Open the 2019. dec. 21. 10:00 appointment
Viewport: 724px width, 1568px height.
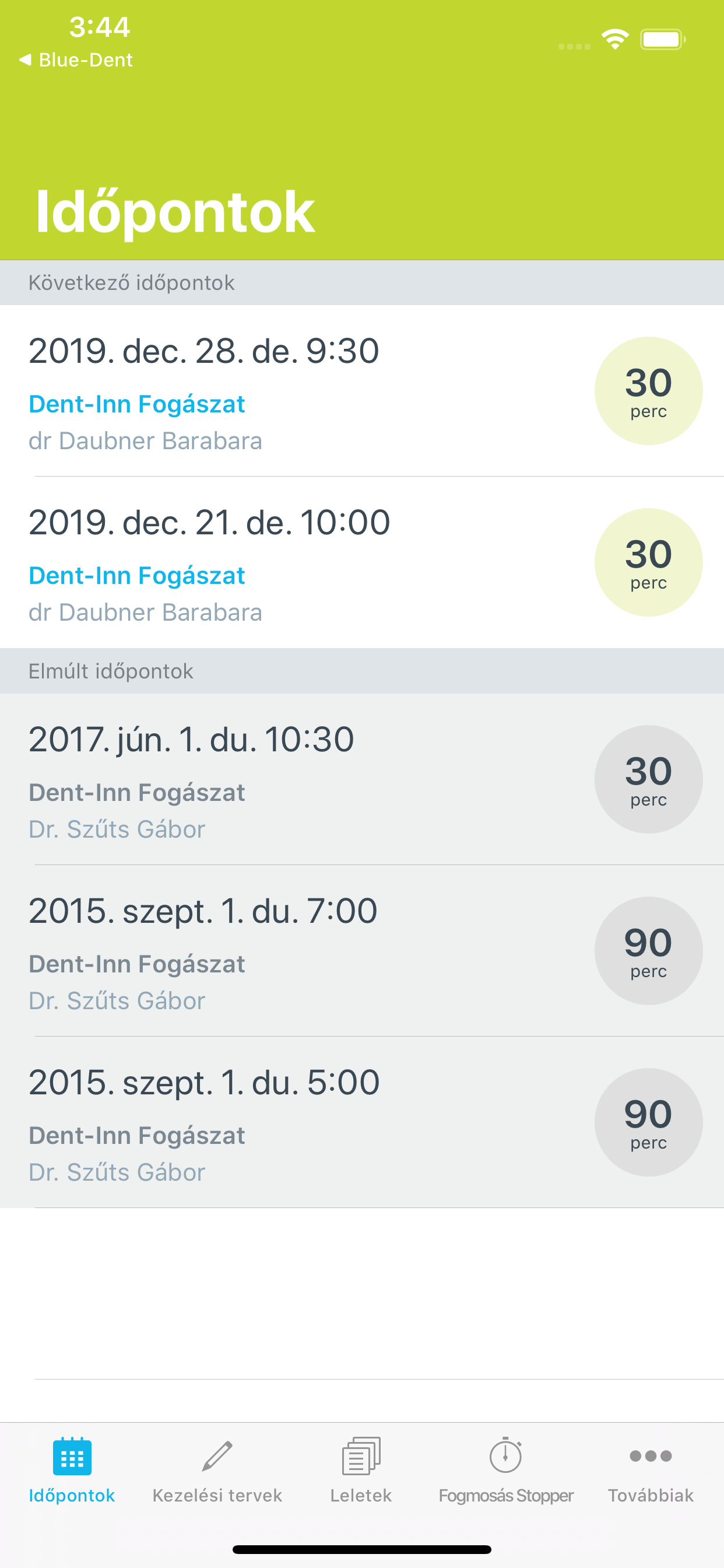coord(362,562)
